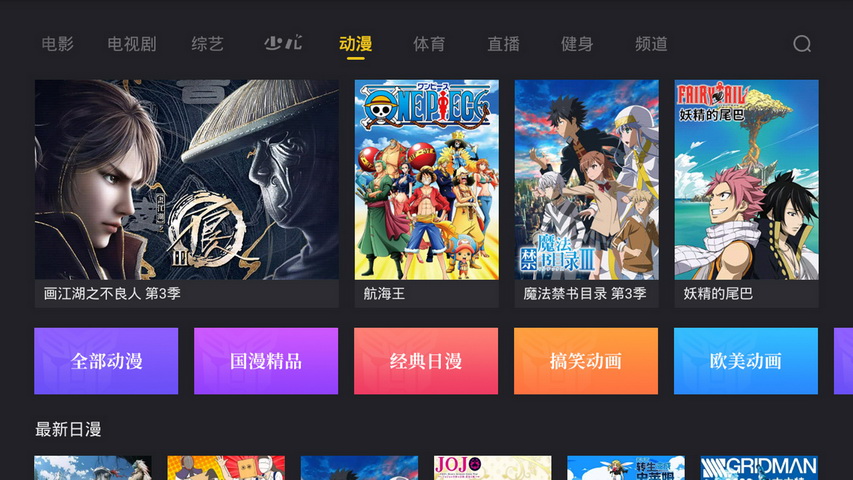Open the 频道 tab

click(x=651, y=44)
